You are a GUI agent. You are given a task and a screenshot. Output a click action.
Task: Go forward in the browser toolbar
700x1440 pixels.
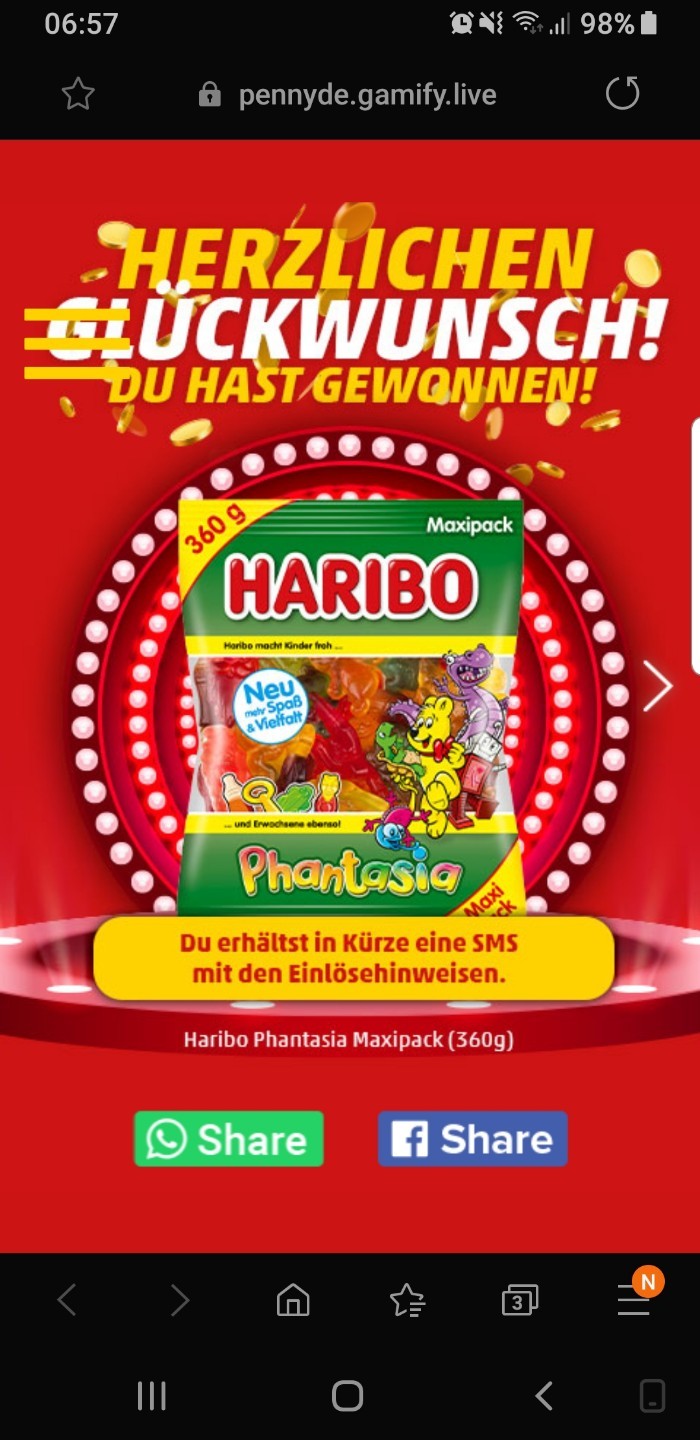click(180, 1300)
